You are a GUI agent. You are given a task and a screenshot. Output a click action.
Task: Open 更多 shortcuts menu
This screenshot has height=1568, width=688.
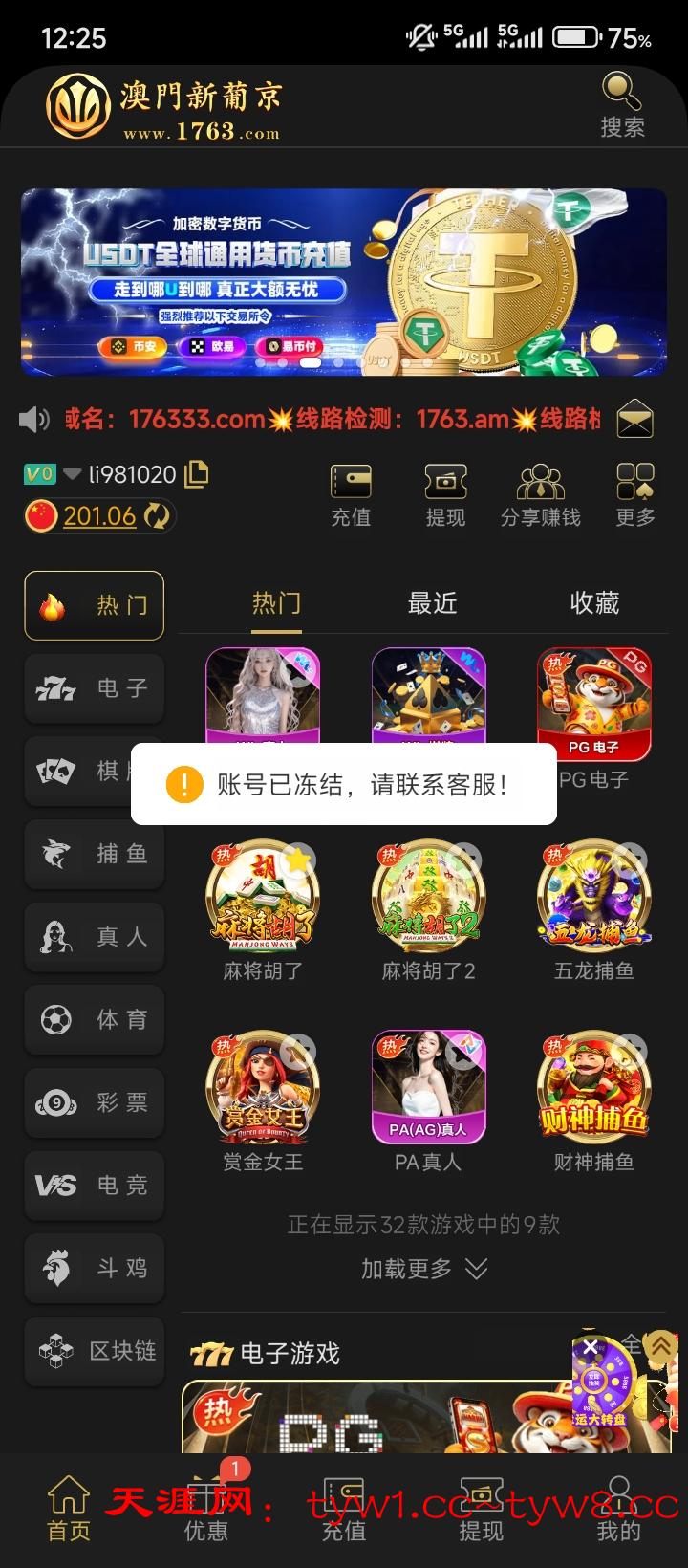tap(635, 494)
